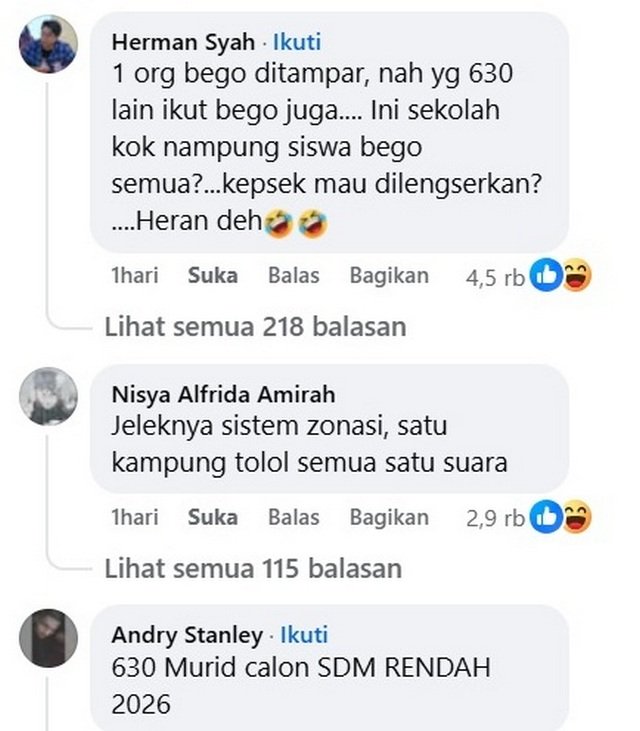Reply to Herman Syah's comment
640x731 pixels.
[x=293, y=276]
